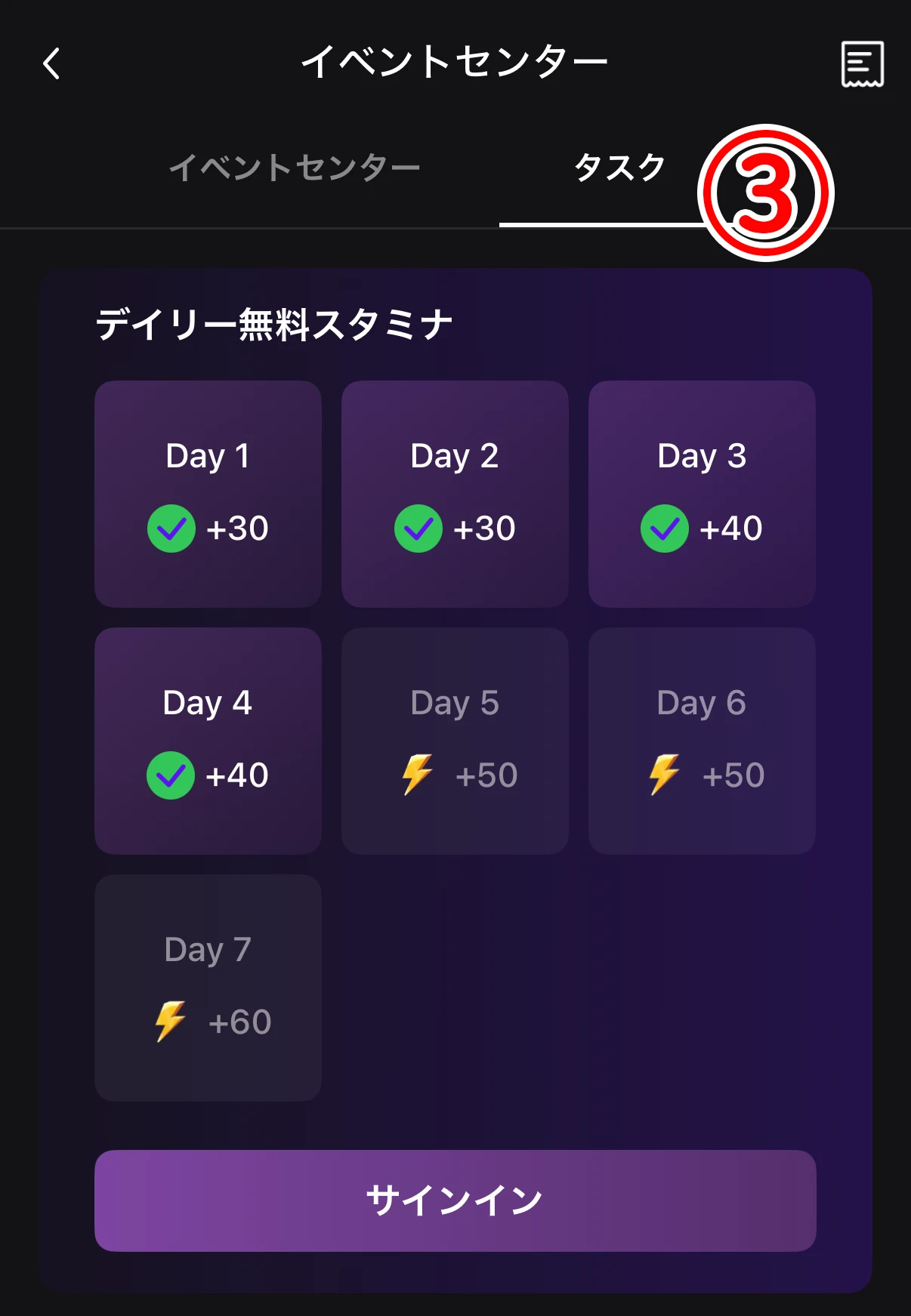Tap the サインイン button

pyautogui.click(x=455, y=1200)
